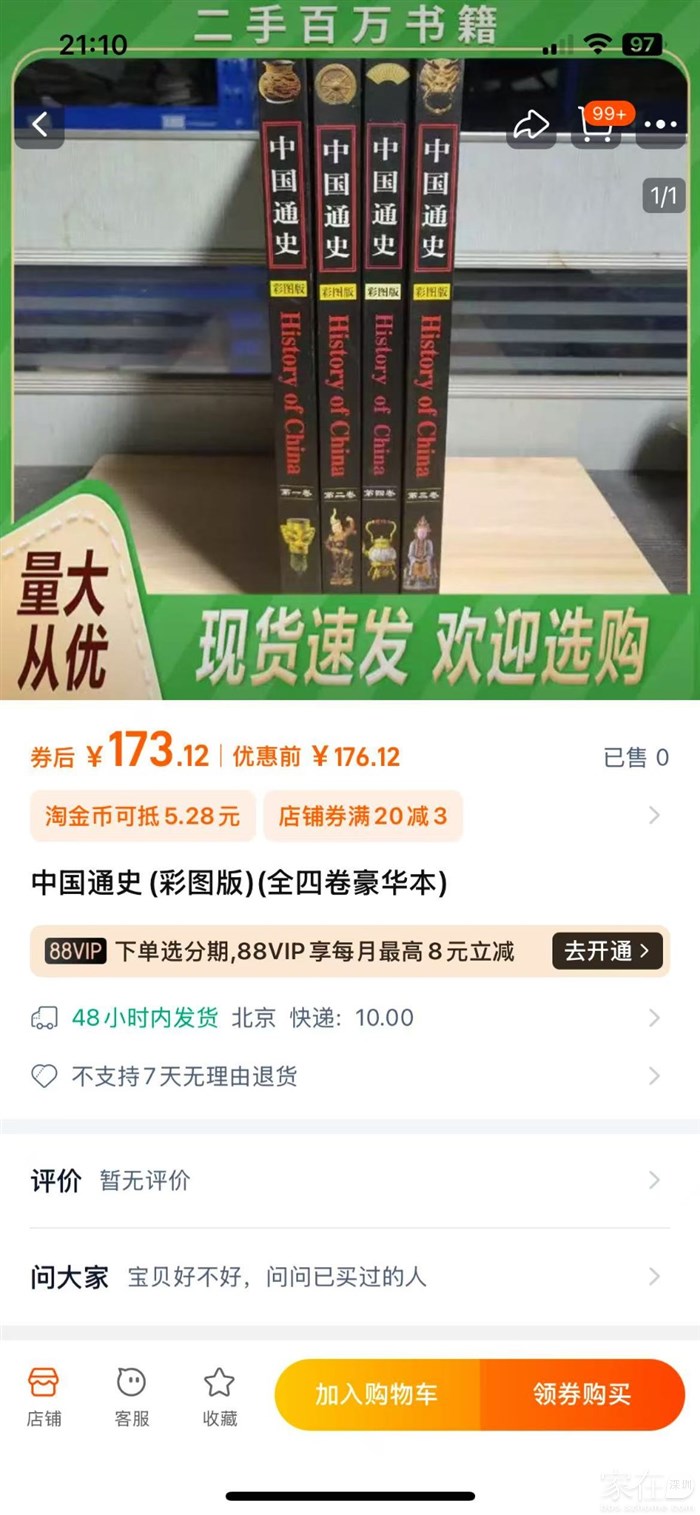
Task: Add item to 收藏 favorites
Action: pyautogui.click(x=219, y=1396)
